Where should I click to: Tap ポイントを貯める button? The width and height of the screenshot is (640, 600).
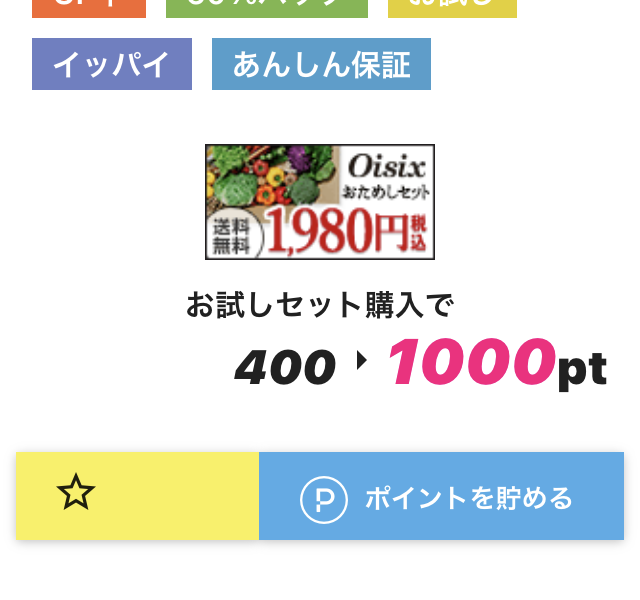(x=441, y=496)
